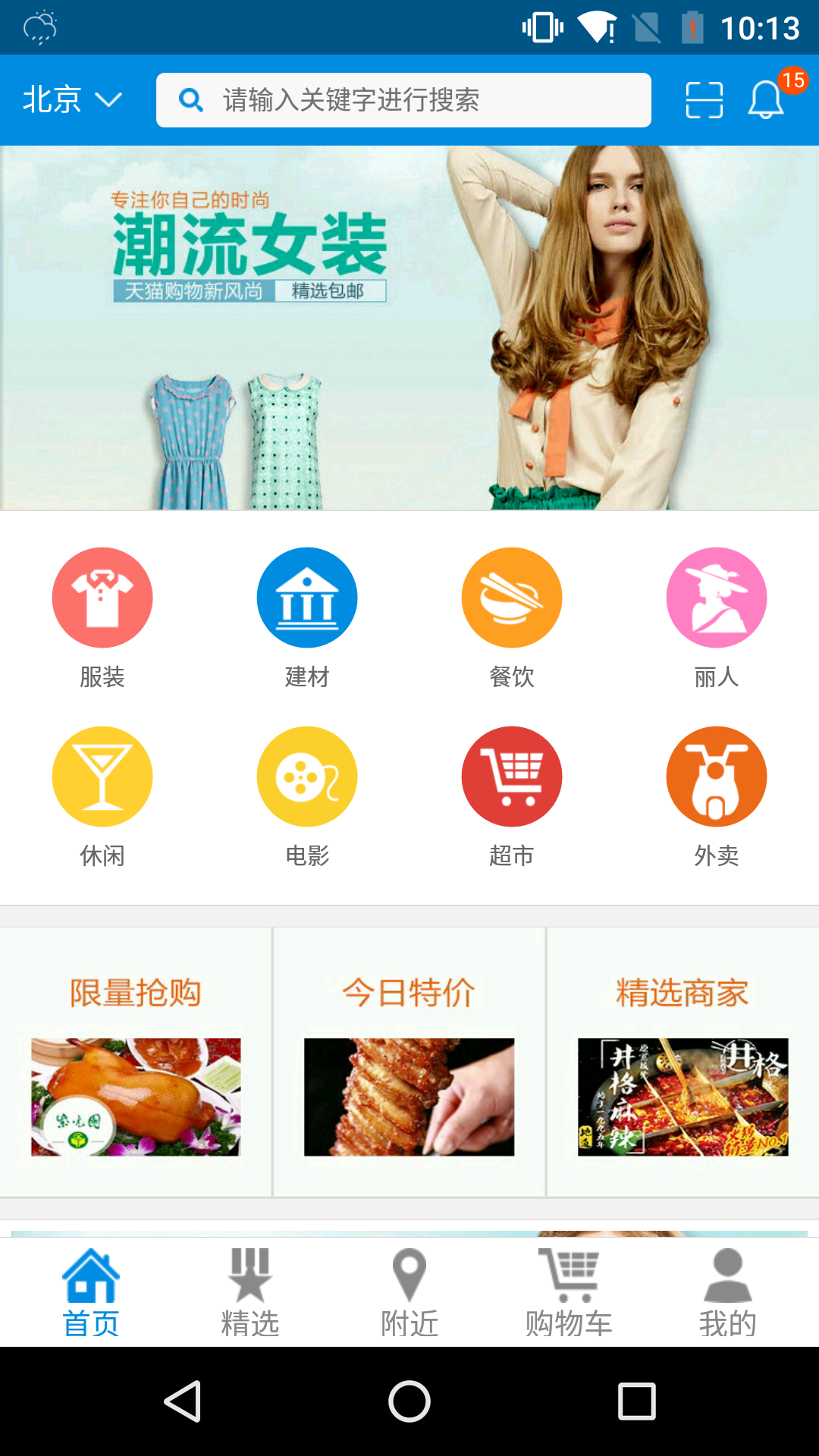Open the 超市 (supermarket) cart icon
This screenshot has width=819, height=1456.
click(x=512, y=776)
